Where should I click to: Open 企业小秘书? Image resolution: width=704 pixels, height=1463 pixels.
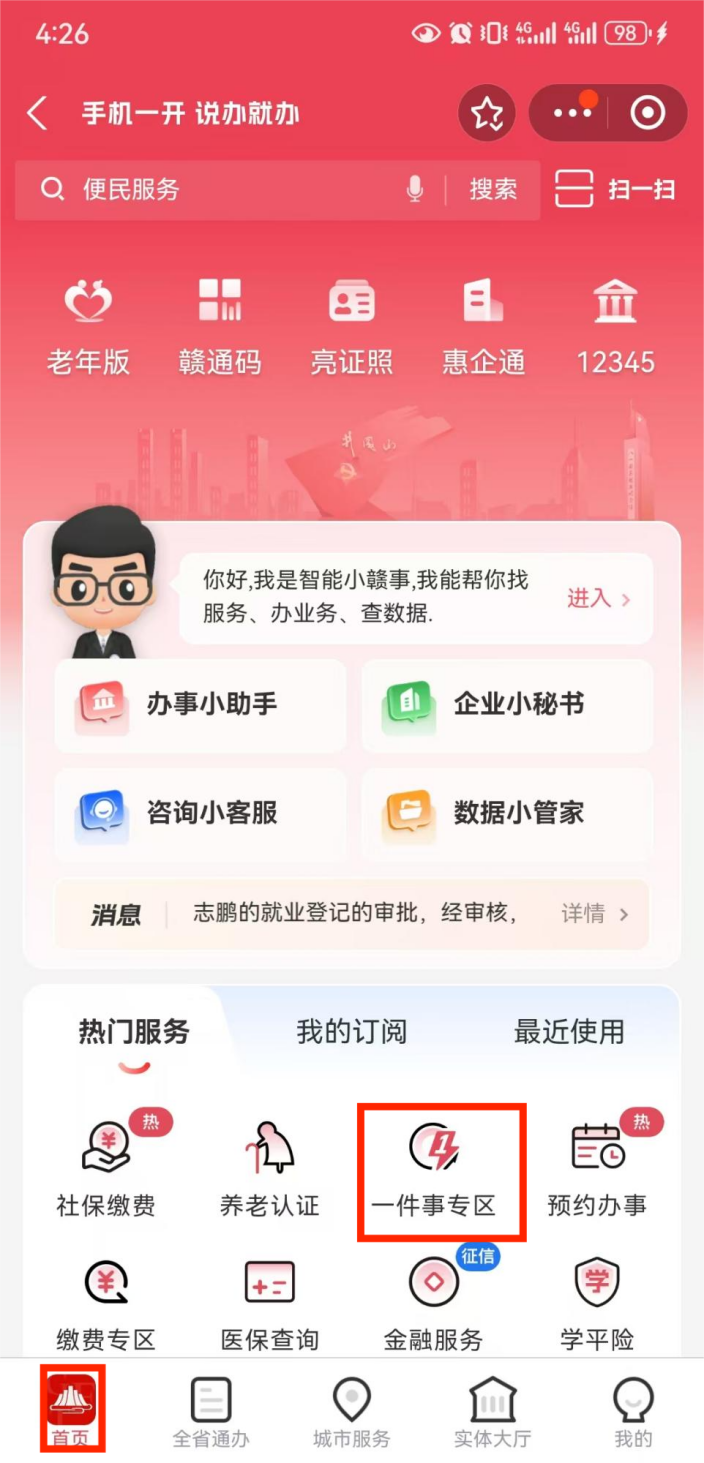[507, 705]
